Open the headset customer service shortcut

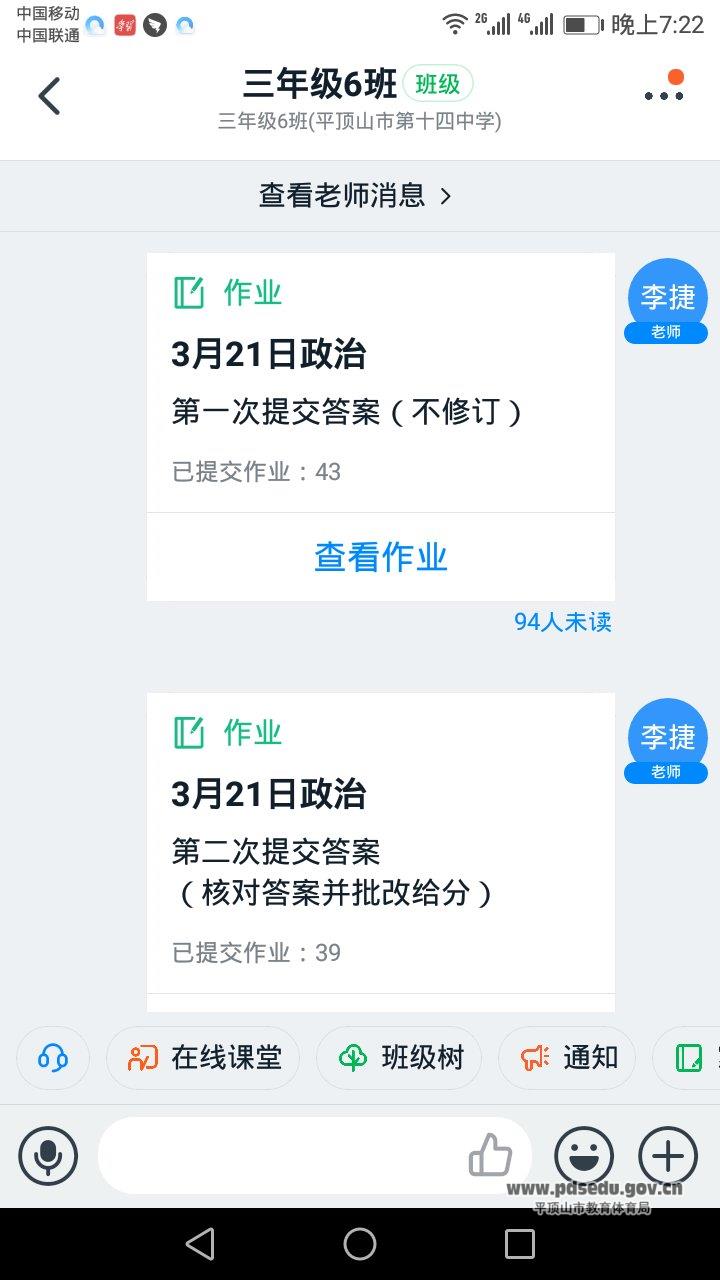click(53, 1057)
